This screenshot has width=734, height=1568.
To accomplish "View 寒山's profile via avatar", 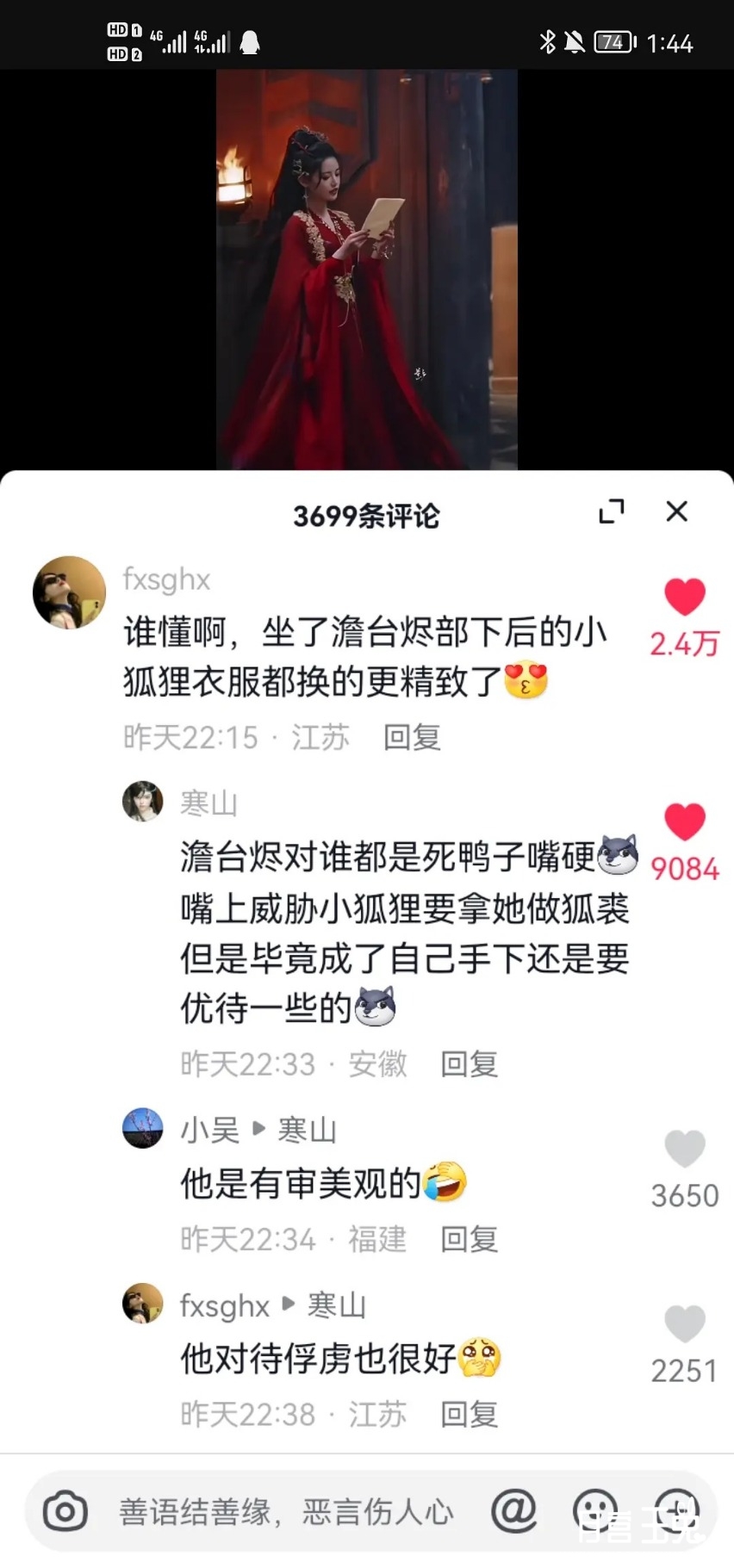I will pyautogui.click(x=143, y=802).
